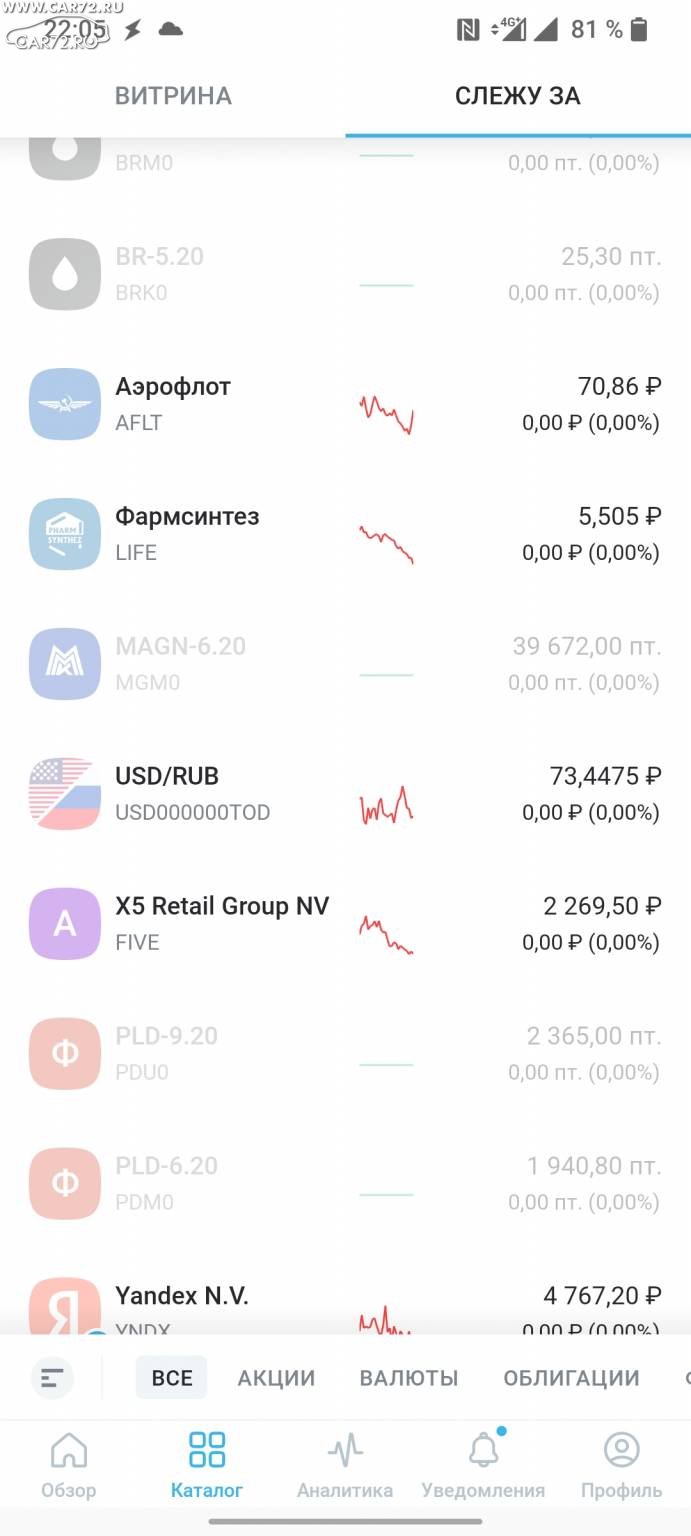Select the Все filter chip

click(x=172, y=1378)
